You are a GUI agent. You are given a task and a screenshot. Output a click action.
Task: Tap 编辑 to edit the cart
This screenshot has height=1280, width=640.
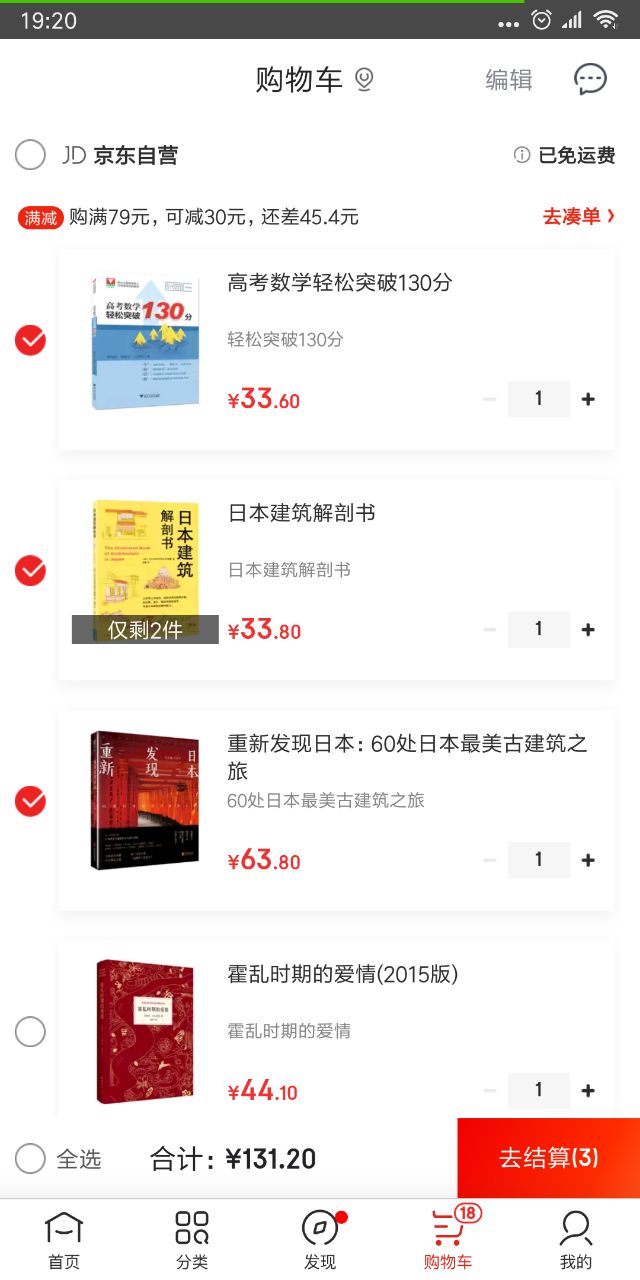pyautogui.click(x=509, y=80)
